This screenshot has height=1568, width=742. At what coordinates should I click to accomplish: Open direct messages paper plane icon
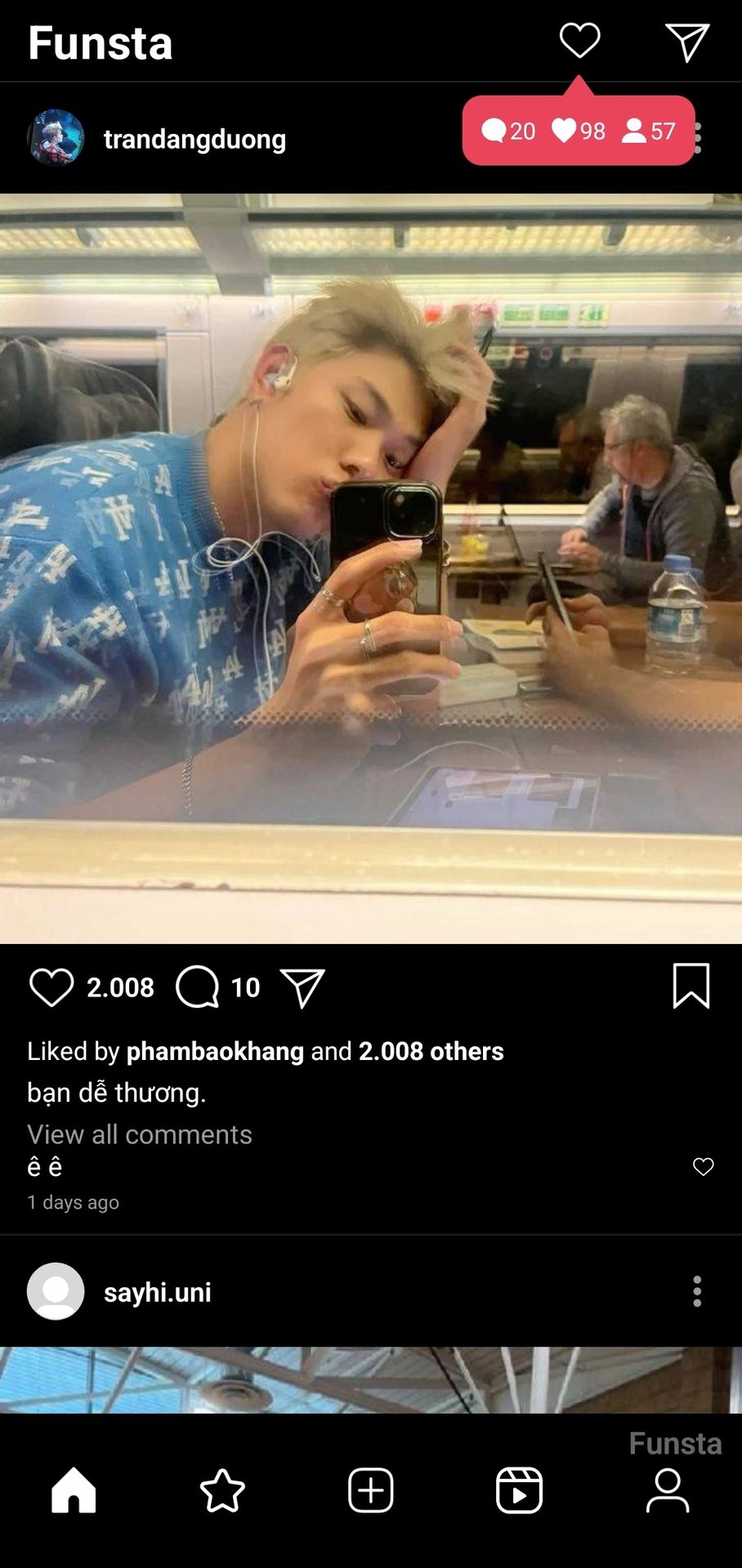pyautogui.click(x=686, y=42)
